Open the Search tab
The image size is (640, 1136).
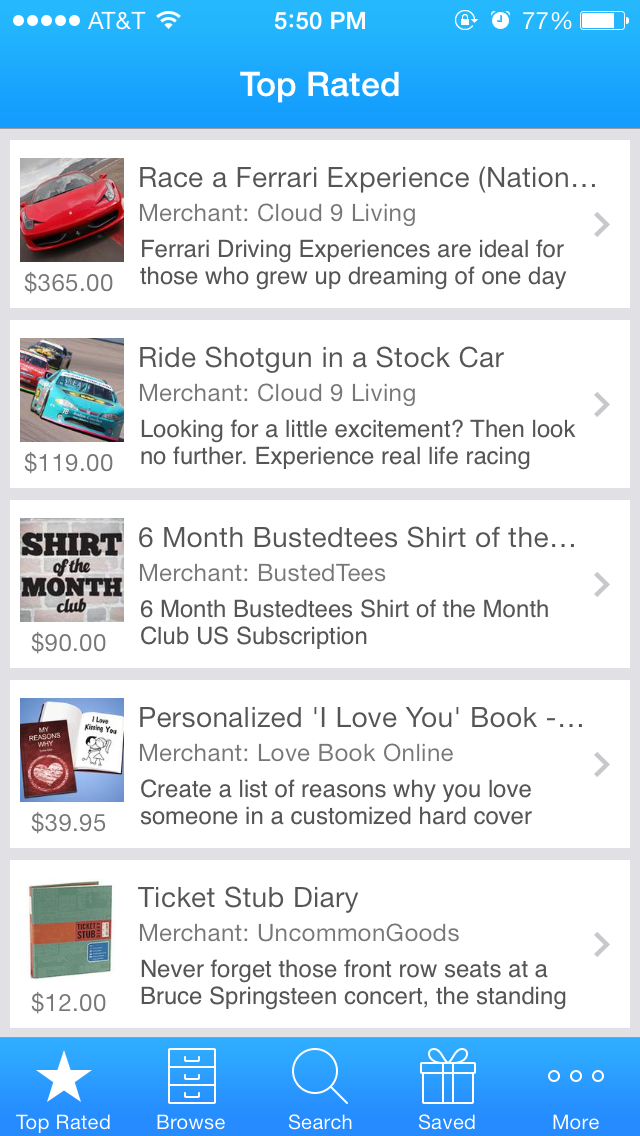pyautogui.click(x=320, y=1088)
